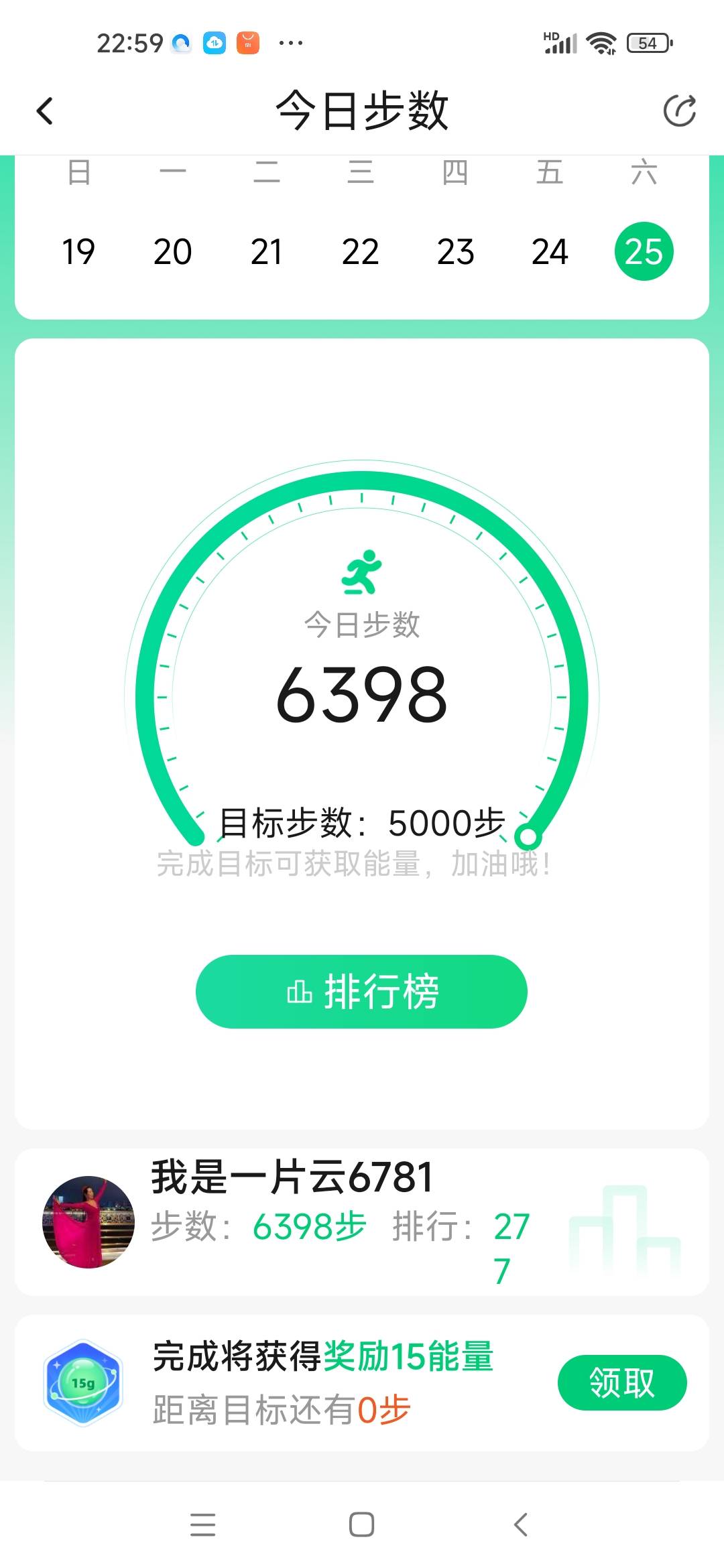The width and height of the screenshot is (724, 1568).
Task: Tap the 今日步数 title text
Action: tap(361, 111)
